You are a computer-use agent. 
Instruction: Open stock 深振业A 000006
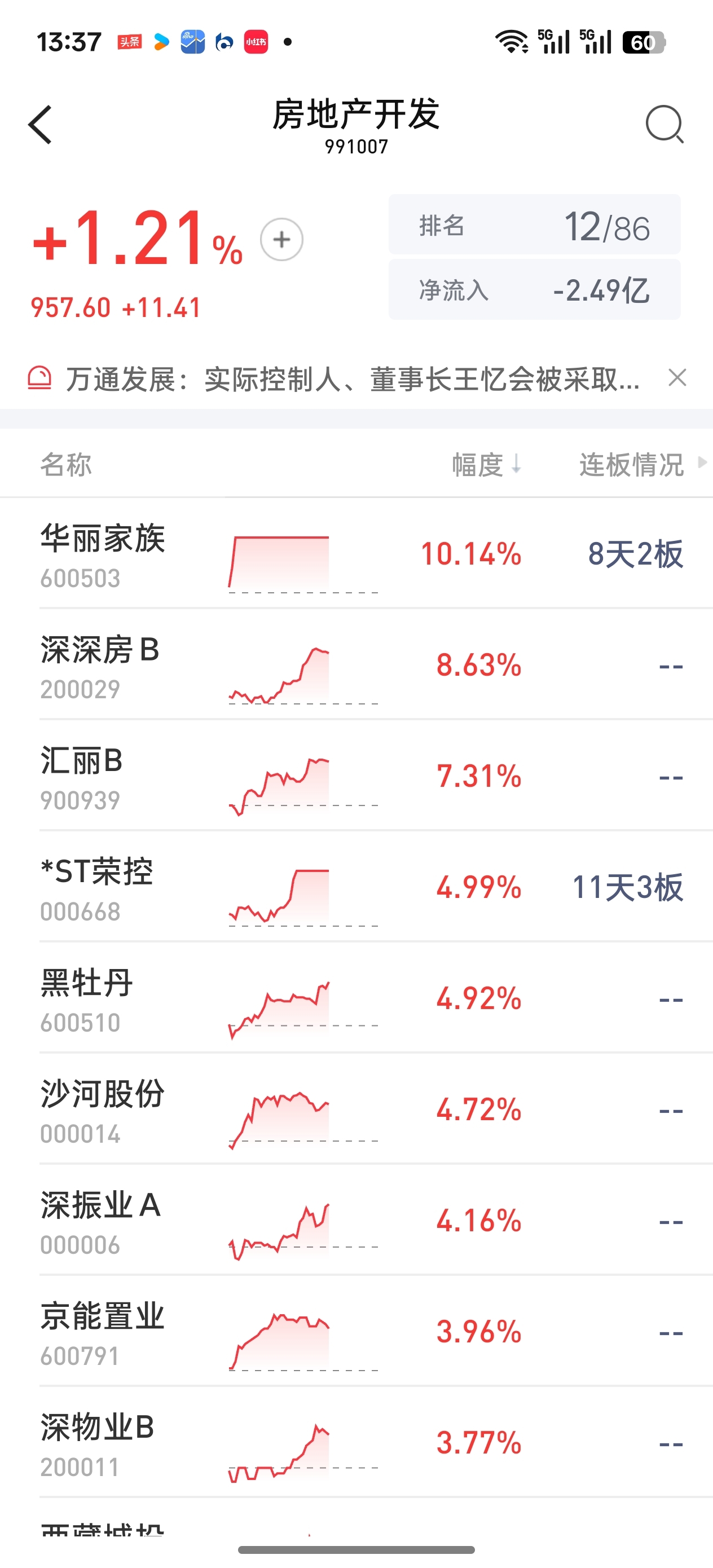tap(356, 1221)
